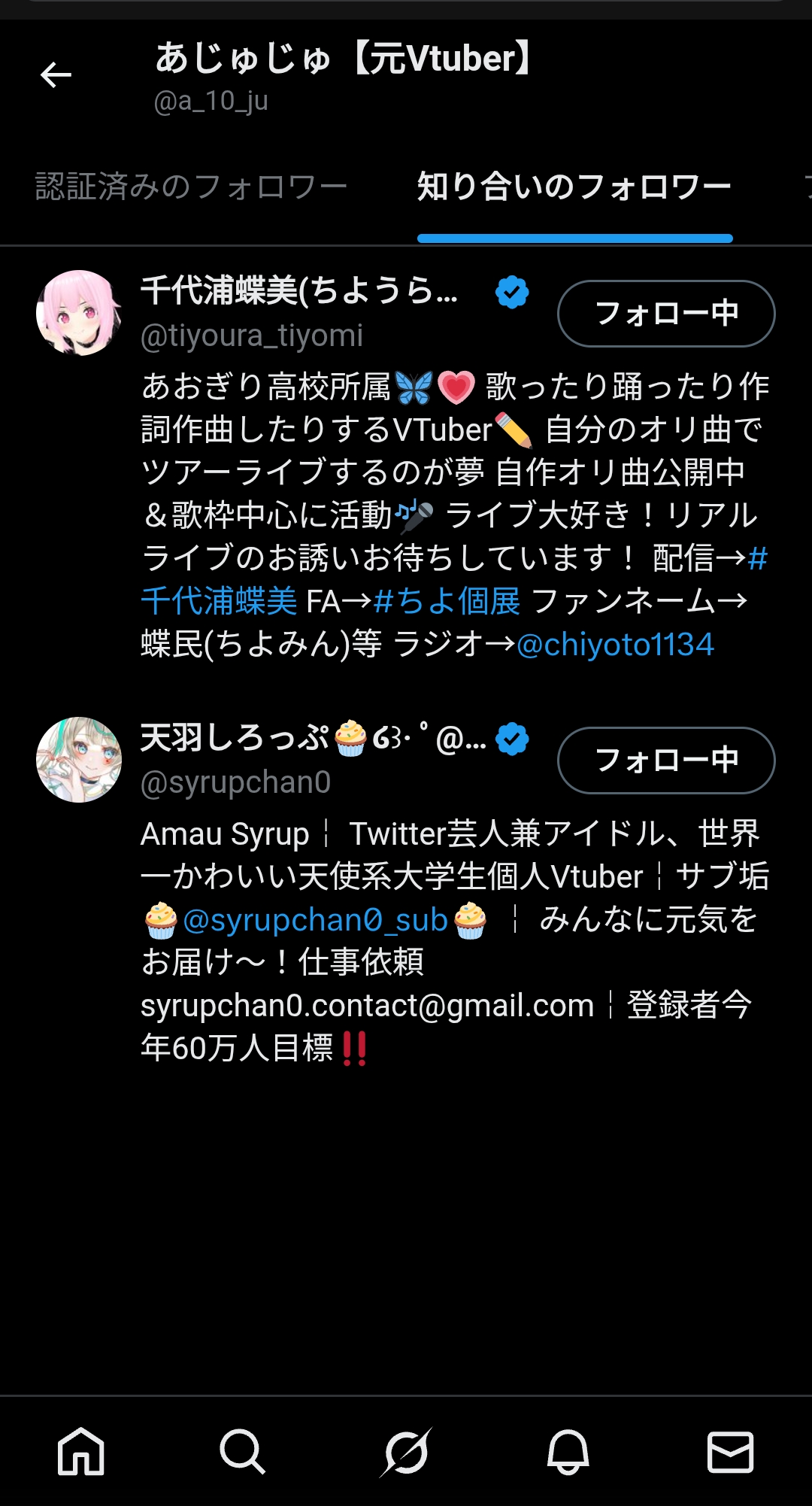Open the Grok tab
The width and height of the screenshot is (812, 1506).
(406, 1452)
